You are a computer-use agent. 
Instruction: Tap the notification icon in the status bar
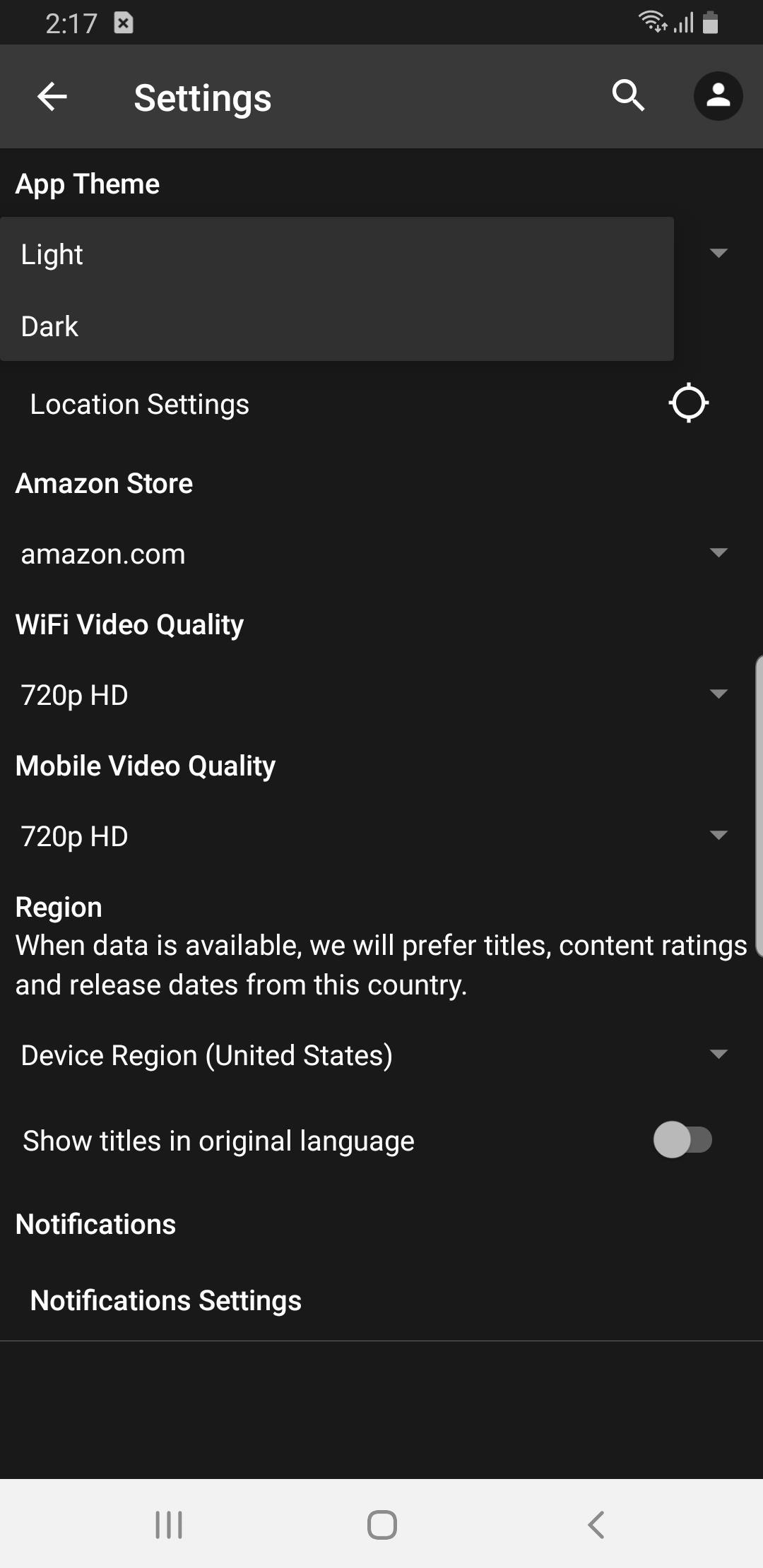click(124, 22)
